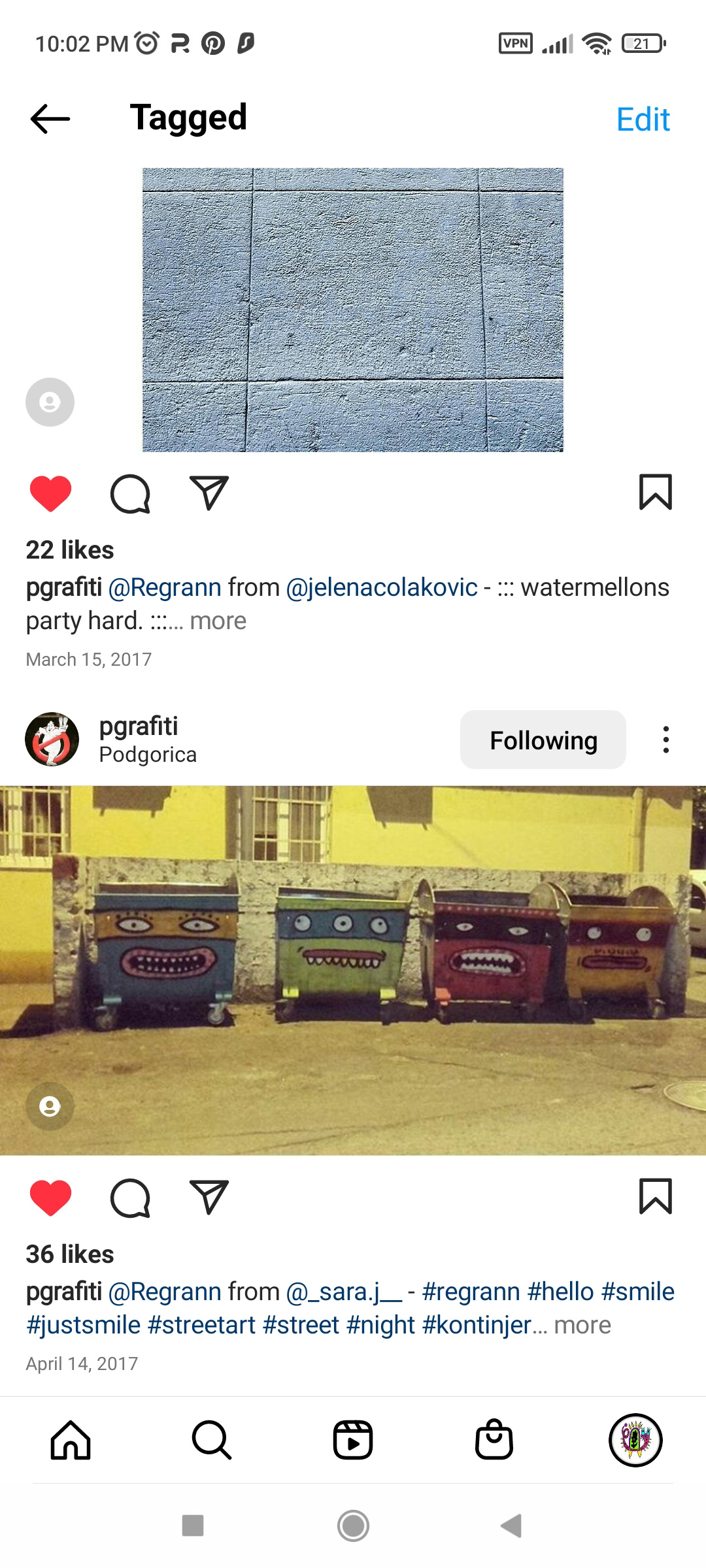Bookmark the watermellons party hard post

click(656, 492)
